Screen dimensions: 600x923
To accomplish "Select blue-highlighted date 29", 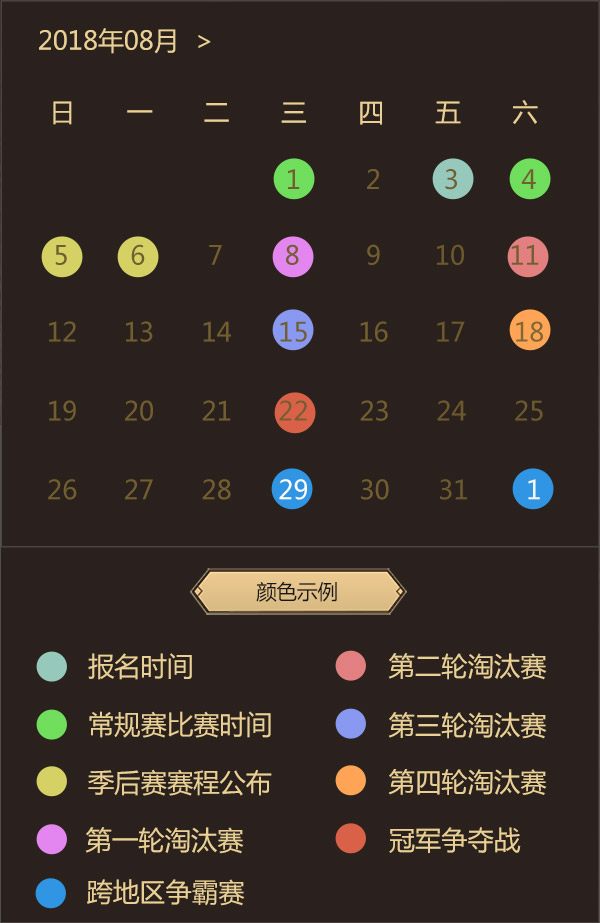I will point(293,489).
